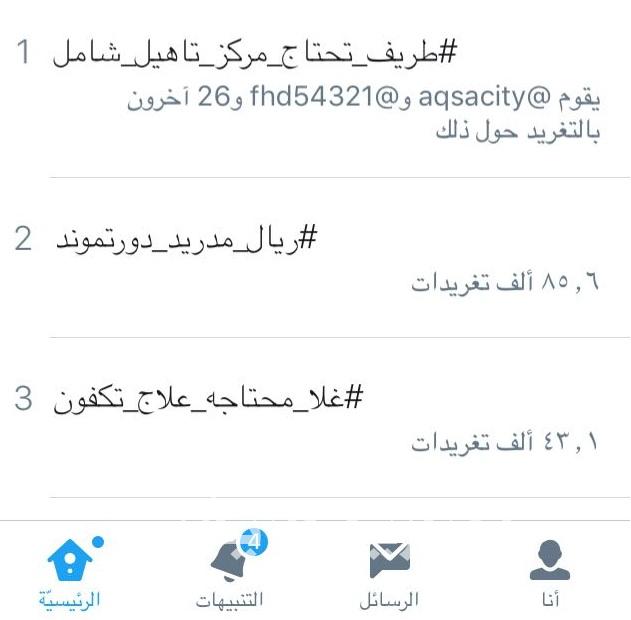Open the التنبيهات notifications tab
The height and width of the screenshot is (620, 631).
230,572
